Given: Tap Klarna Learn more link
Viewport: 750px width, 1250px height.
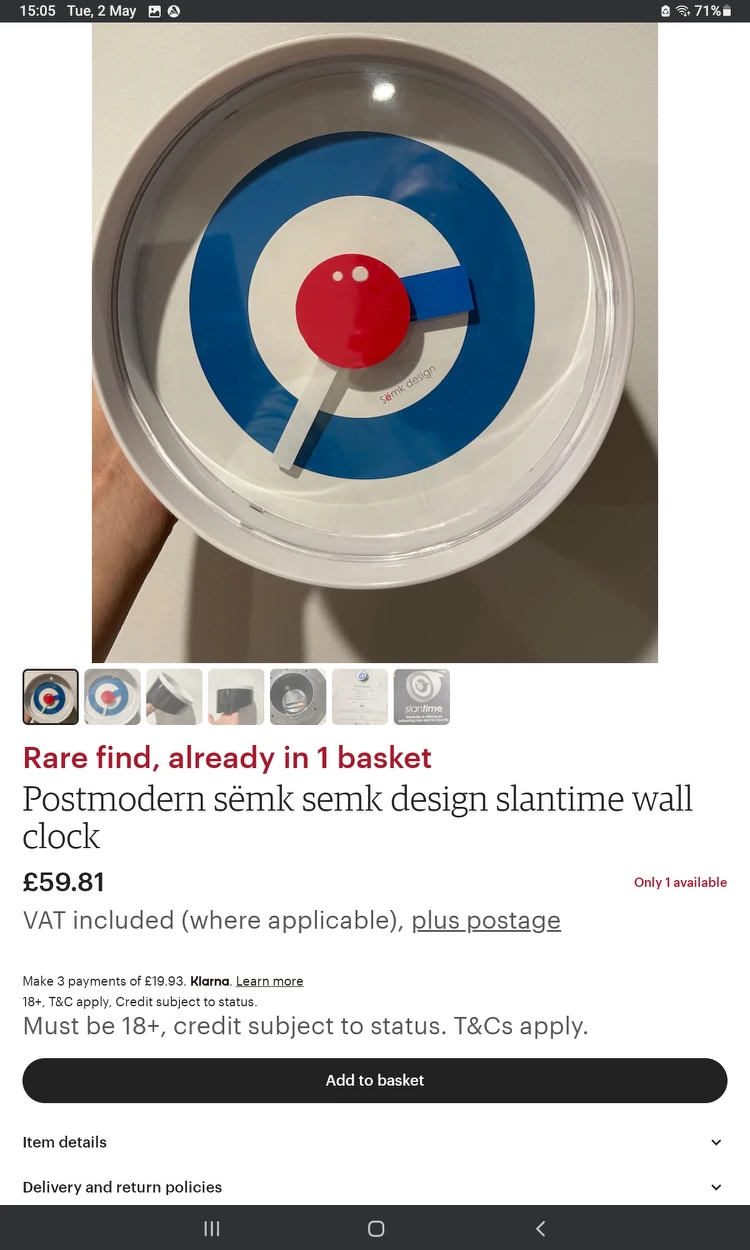Looking at the screenshot, I should [x=269, y=981].
